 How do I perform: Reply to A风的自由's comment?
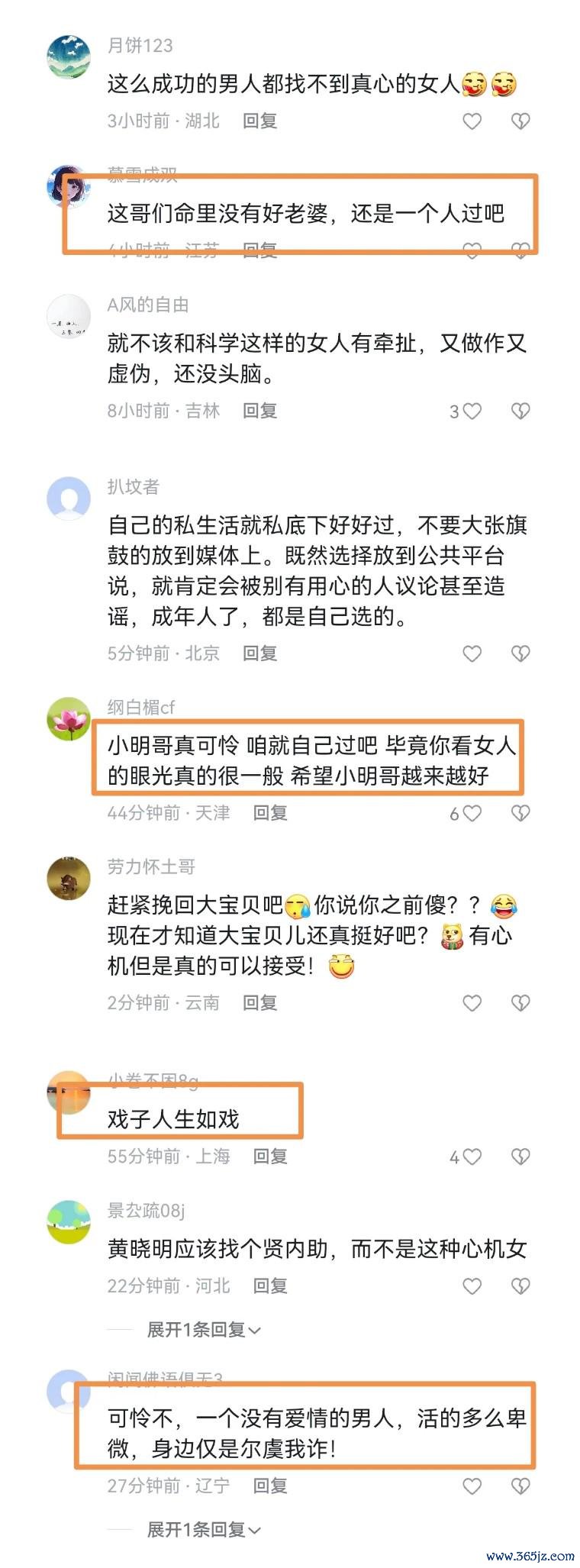pos(259,411)
